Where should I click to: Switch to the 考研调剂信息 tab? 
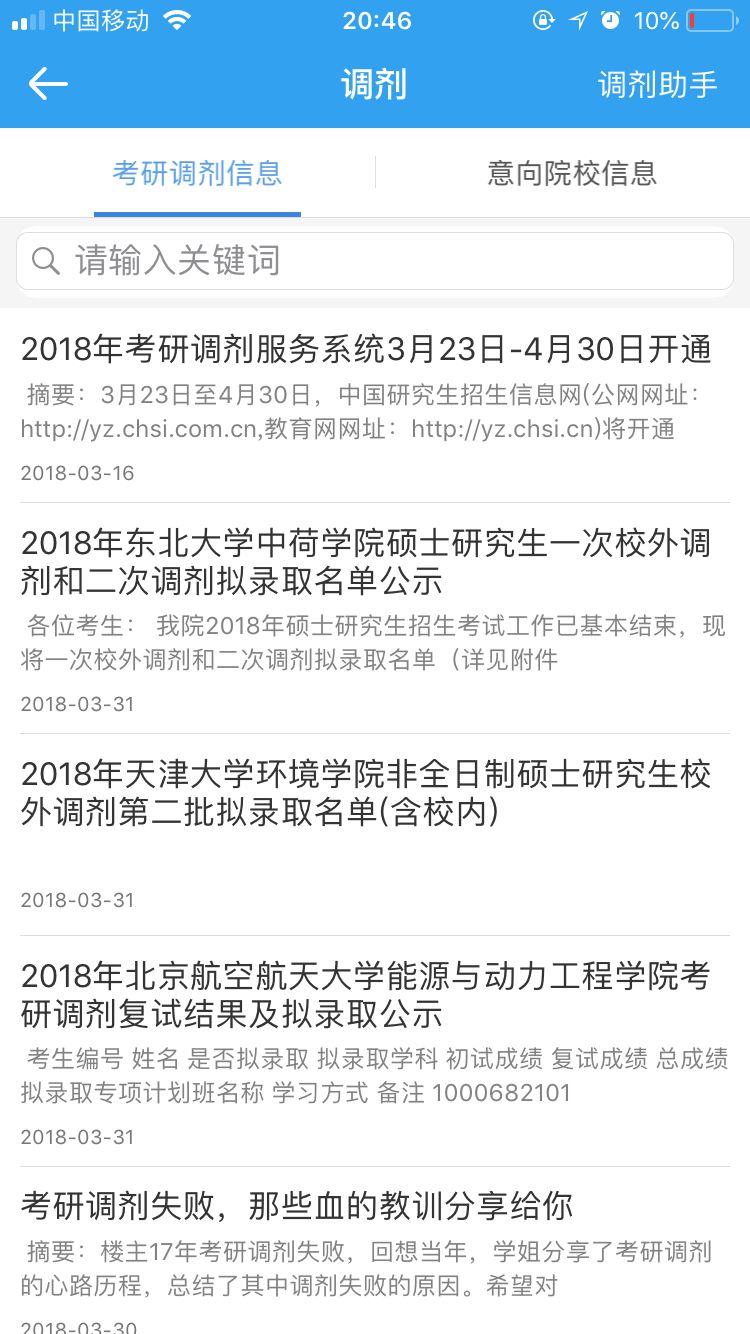coord(196,172)
